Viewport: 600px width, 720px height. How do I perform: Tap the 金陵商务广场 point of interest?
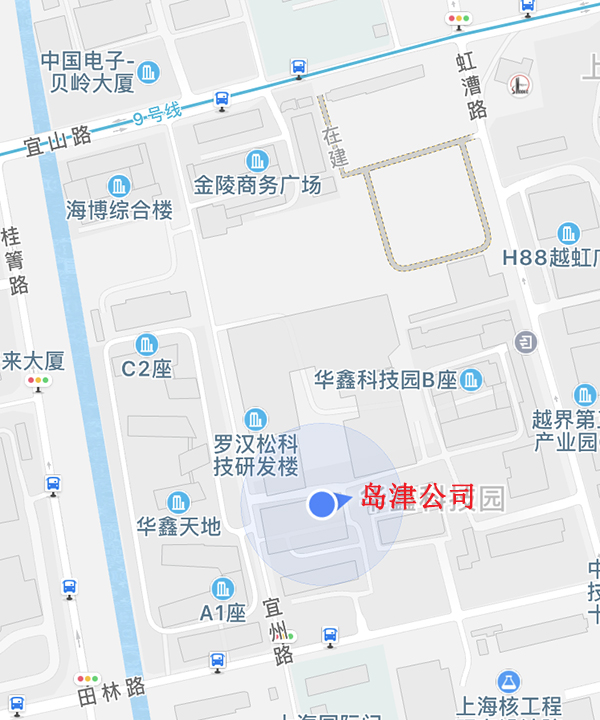pos(257,162)
